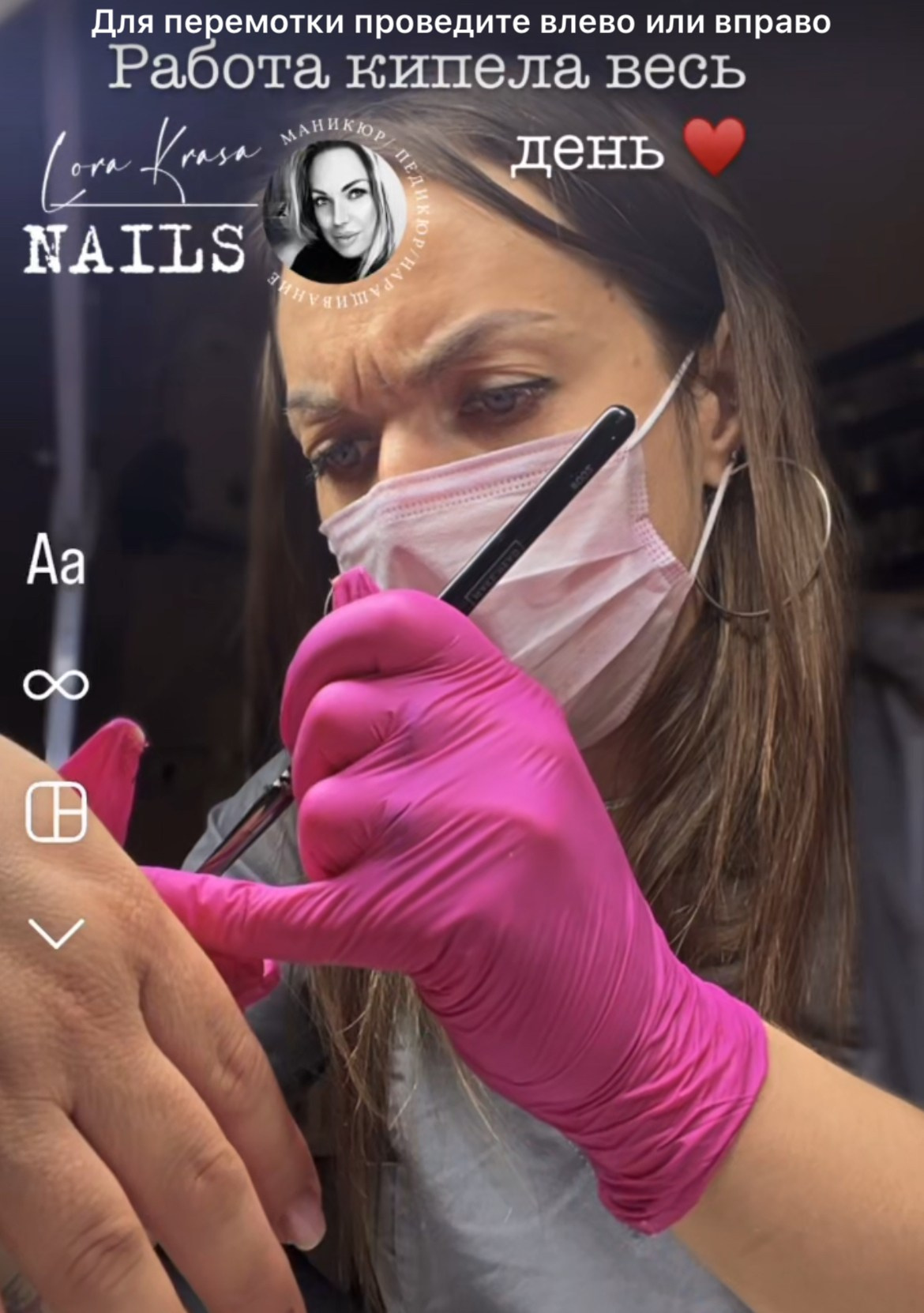Select the Boomerang infinity tool
This screenshot has height=1313, width=924.
pyautogui.click(x=55, y=684)
